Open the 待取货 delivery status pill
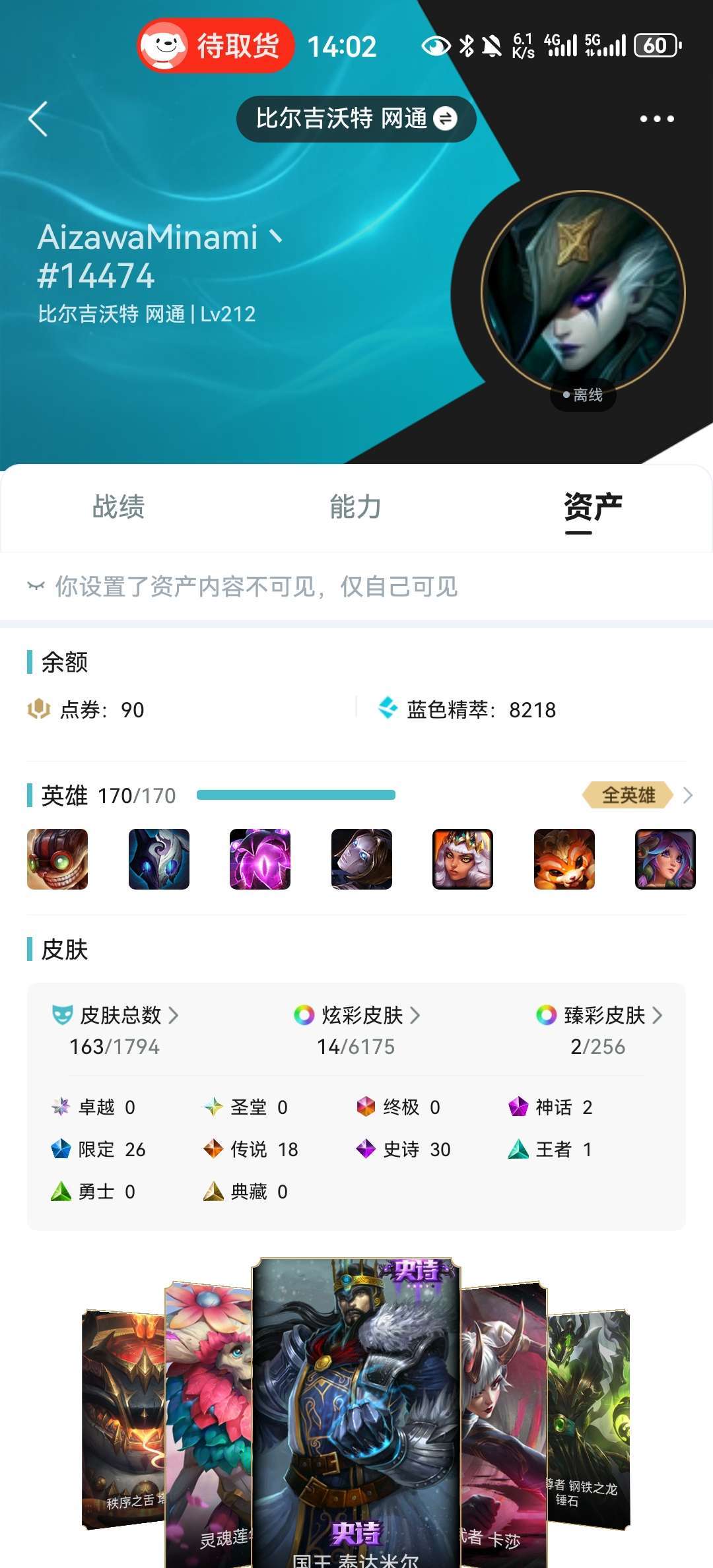Viewport: 713px width, 1568px height. [215, 46]
